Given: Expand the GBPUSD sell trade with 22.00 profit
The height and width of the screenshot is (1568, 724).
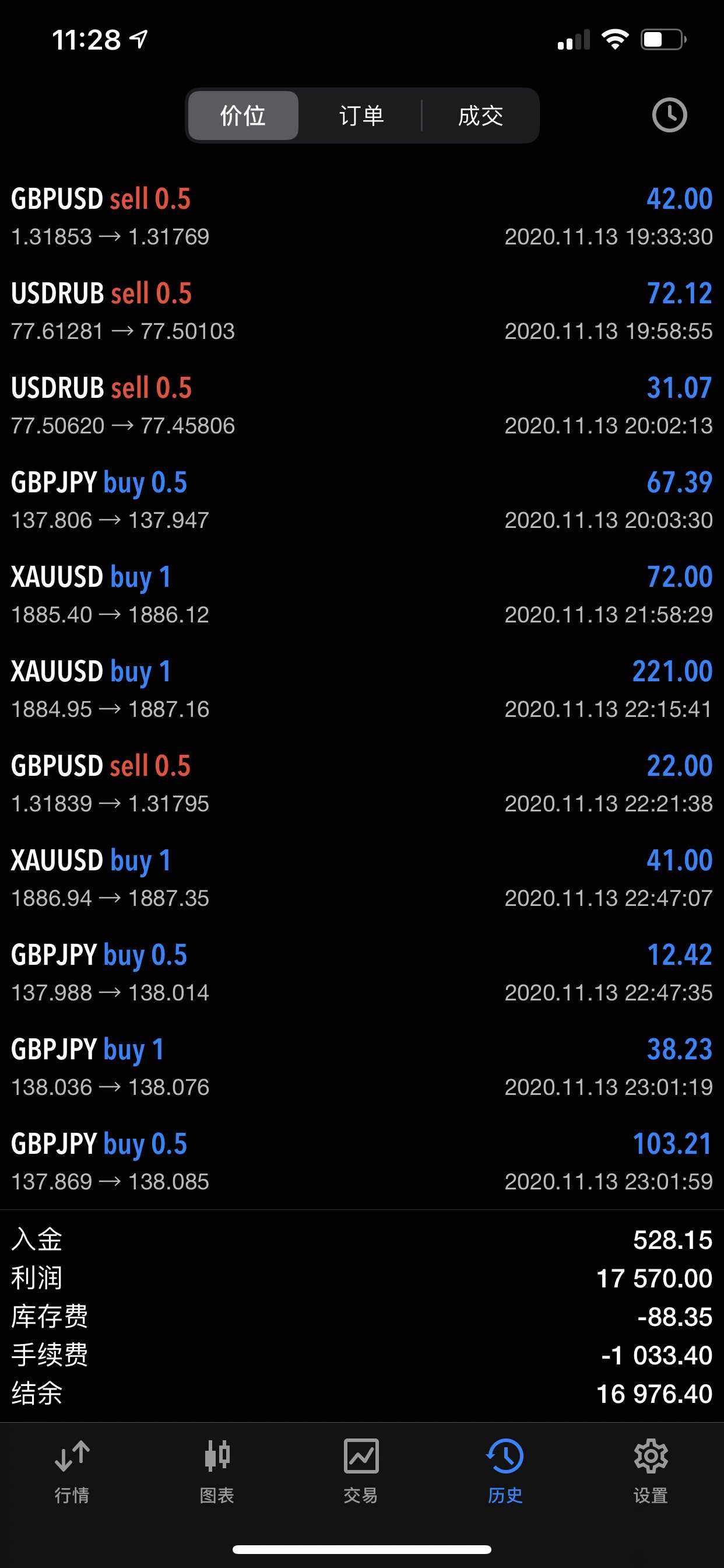Looking at the screenshot, I should [x=362, y=783].
